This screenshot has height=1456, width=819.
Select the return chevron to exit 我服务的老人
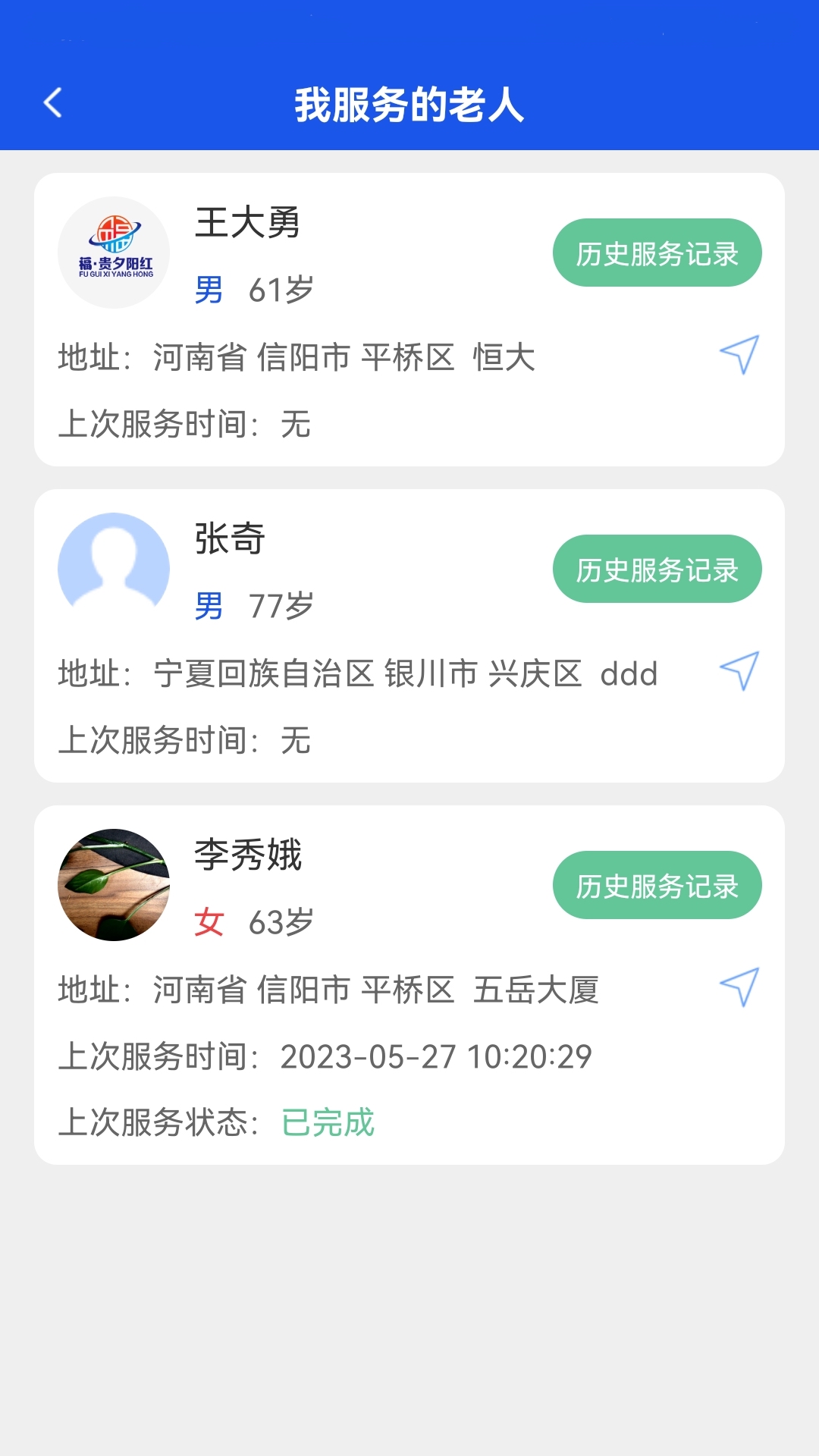(53, 102)
